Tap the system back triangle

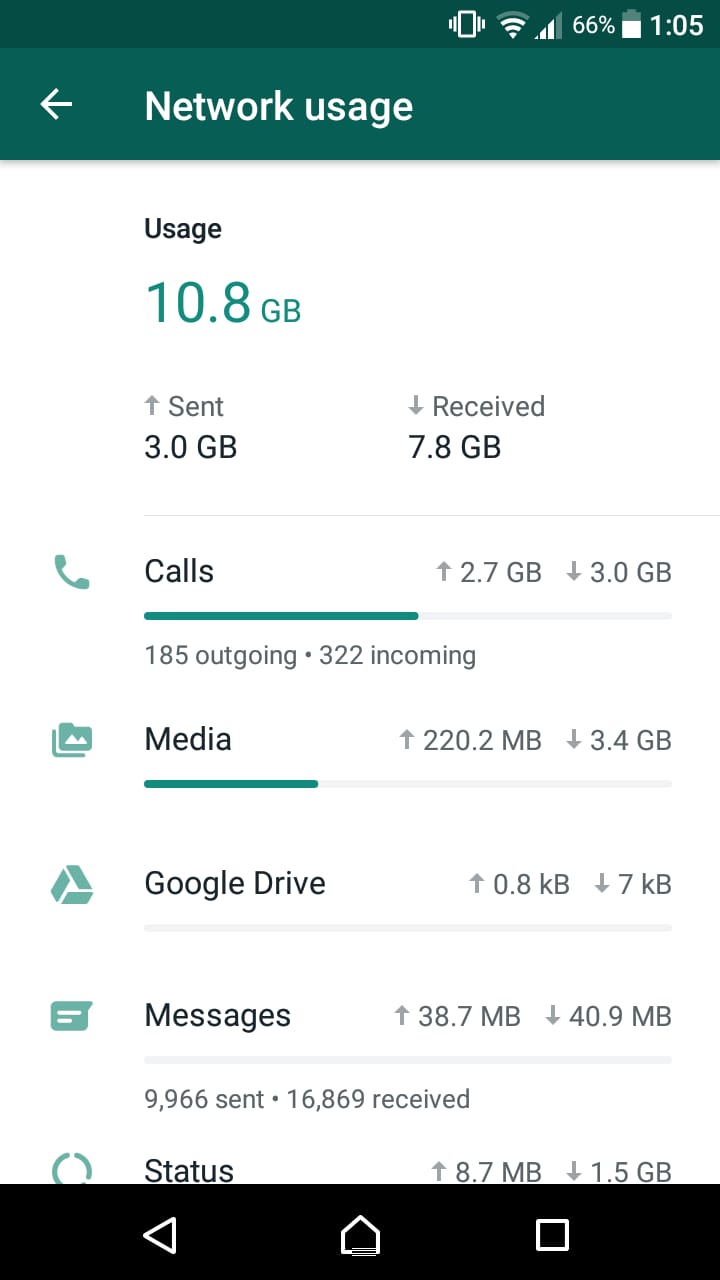point(160,1235)
